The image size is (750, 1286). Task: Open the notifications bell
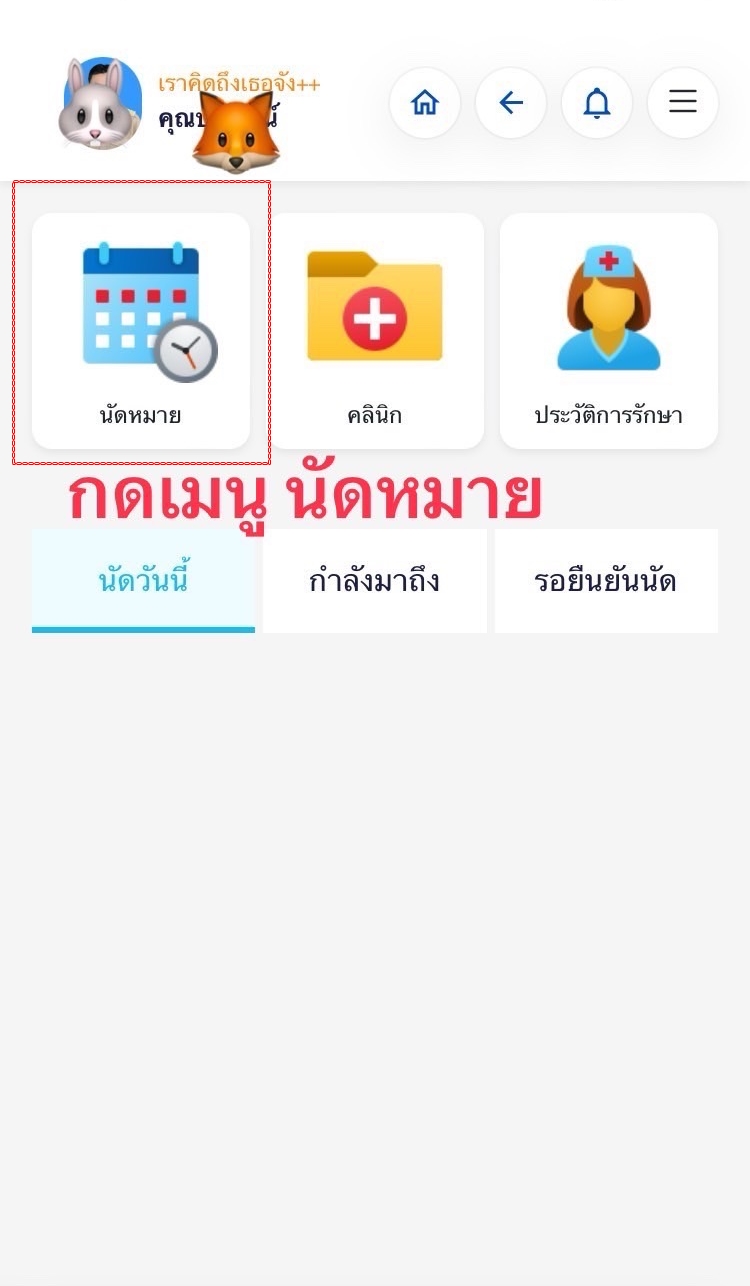(597, 102)
